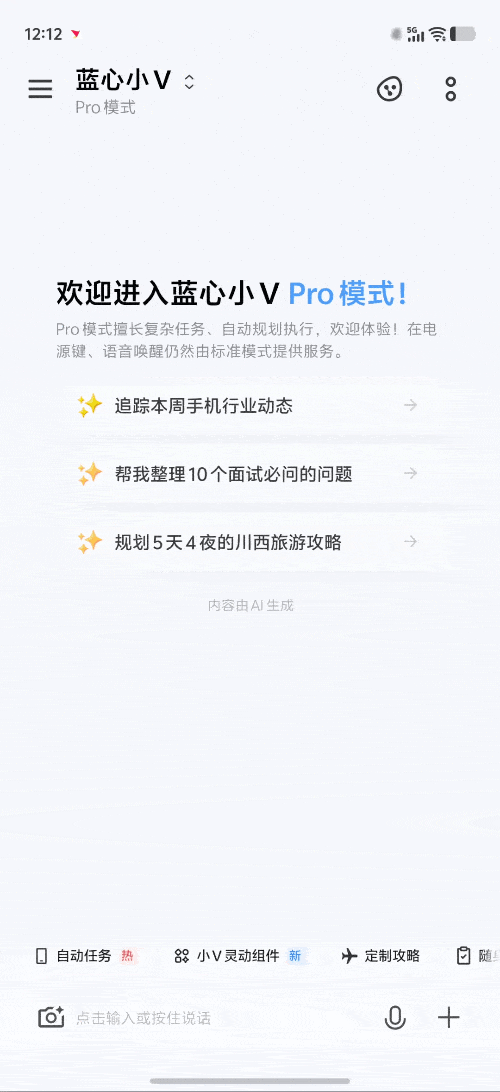500x1092 pixels.
Task: Focus the 点击输入或按住说话 text field
Action: (x=223, y=1018)
